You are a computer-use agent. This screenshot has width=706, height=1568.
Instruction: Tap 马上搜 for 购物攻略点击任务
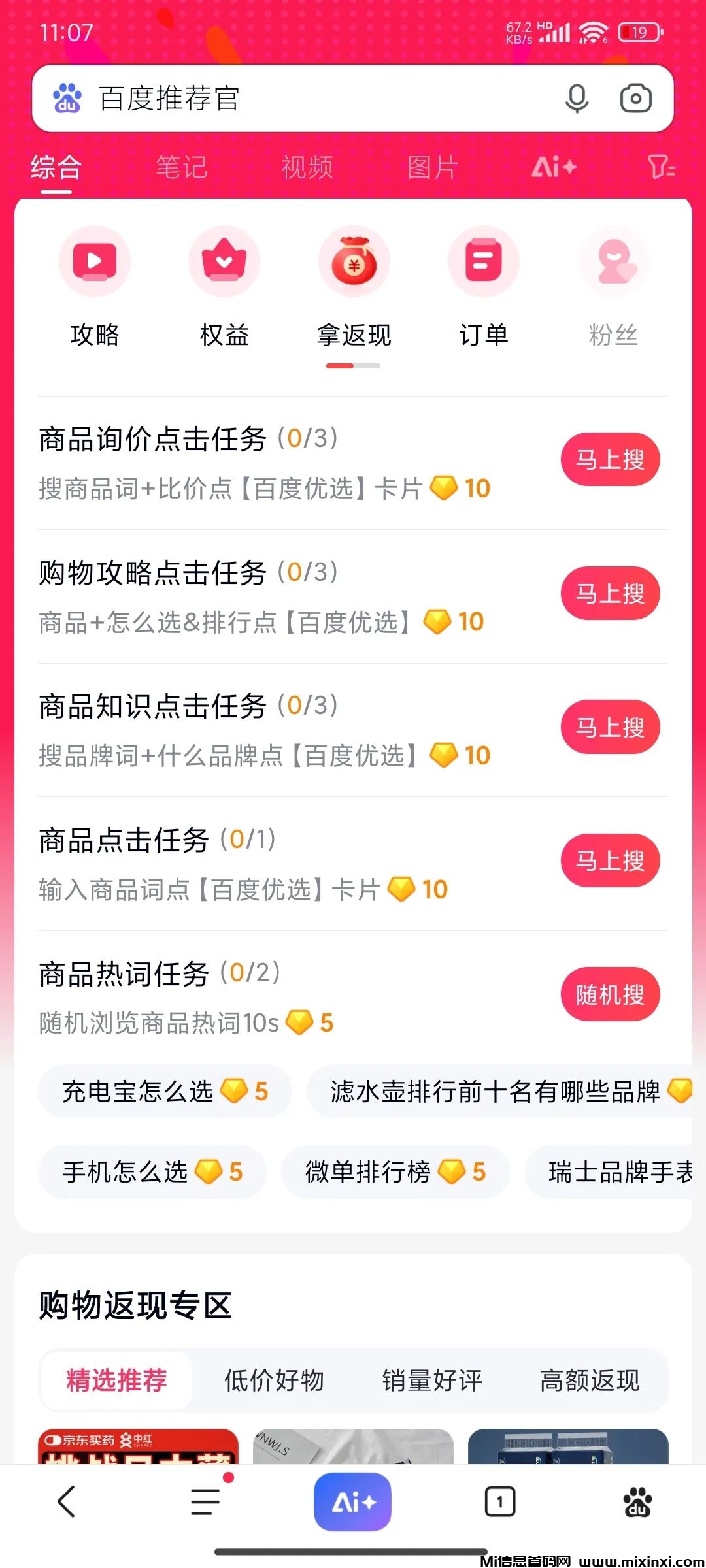click(x=610, y=593)
